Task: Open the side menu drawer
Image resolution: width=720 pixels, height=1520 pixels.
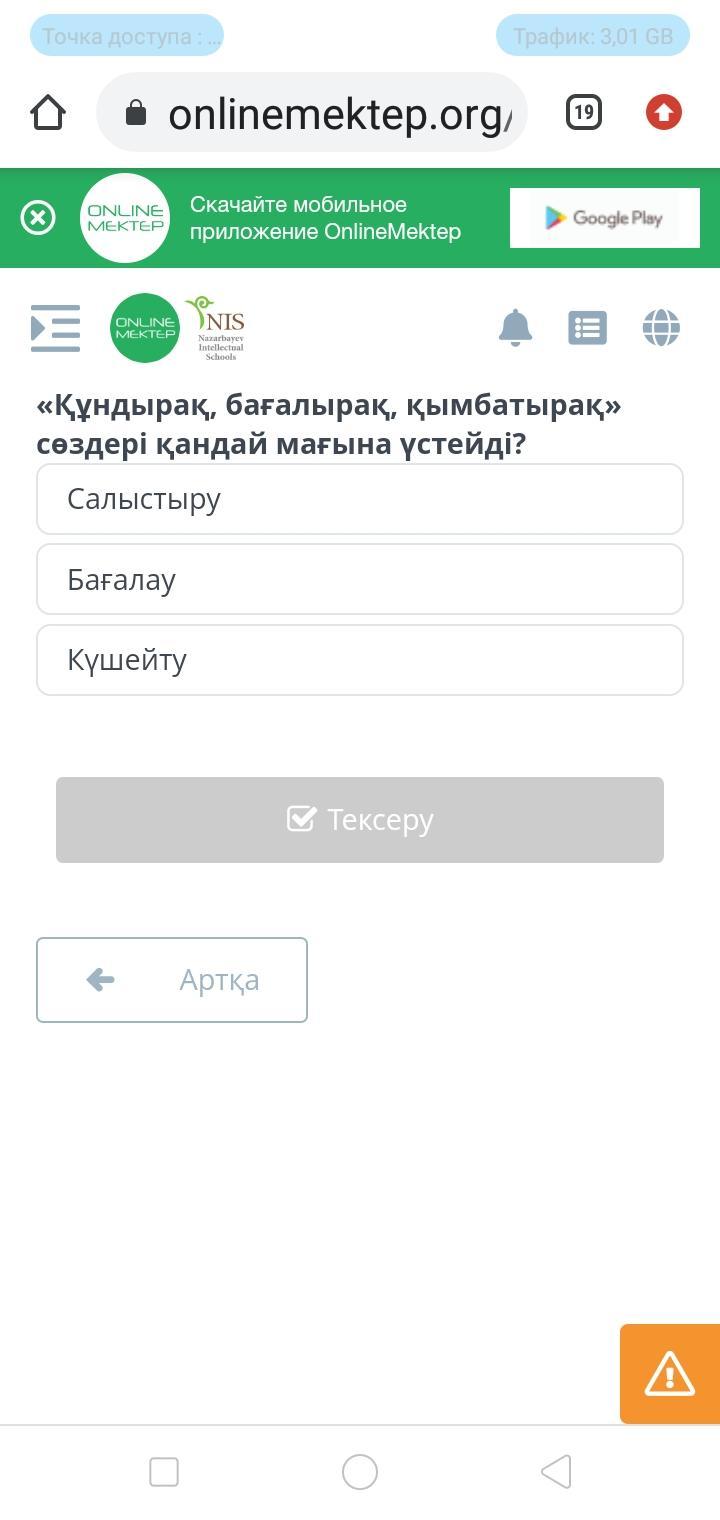Action: click(x=55, y=328)
